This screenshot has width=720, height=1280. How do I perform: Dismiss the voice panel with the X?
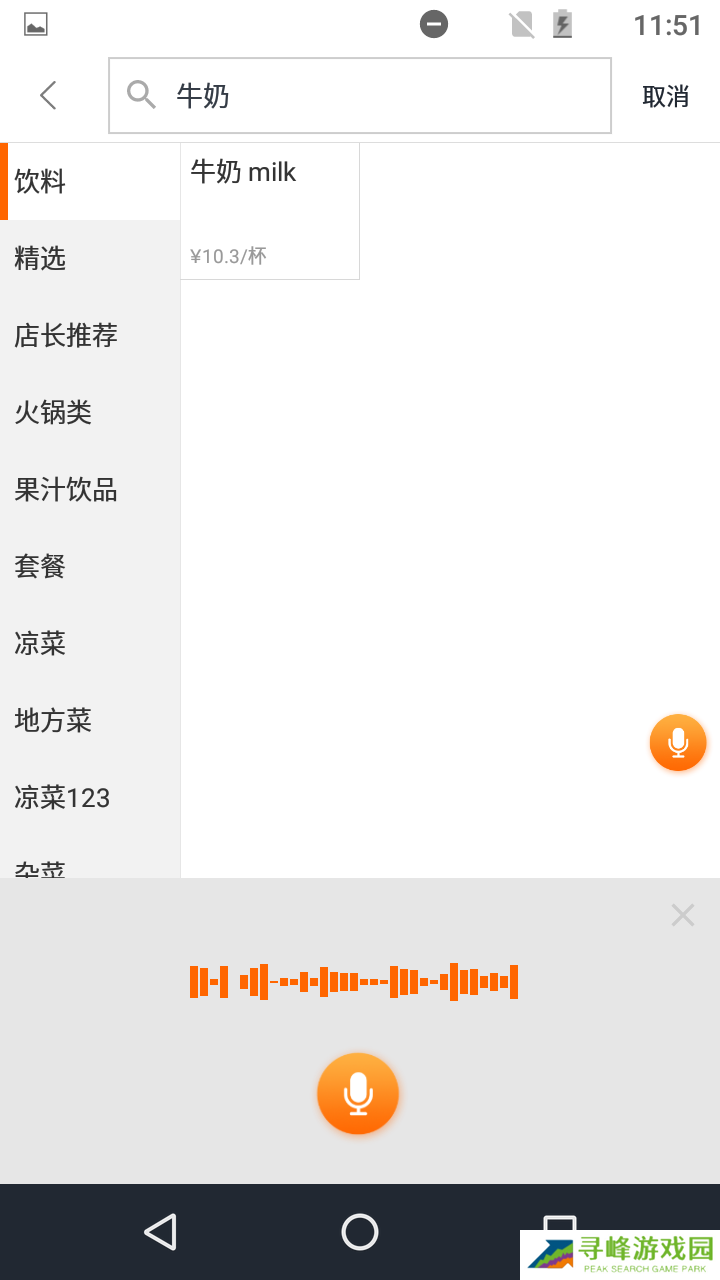pos(683,914)
